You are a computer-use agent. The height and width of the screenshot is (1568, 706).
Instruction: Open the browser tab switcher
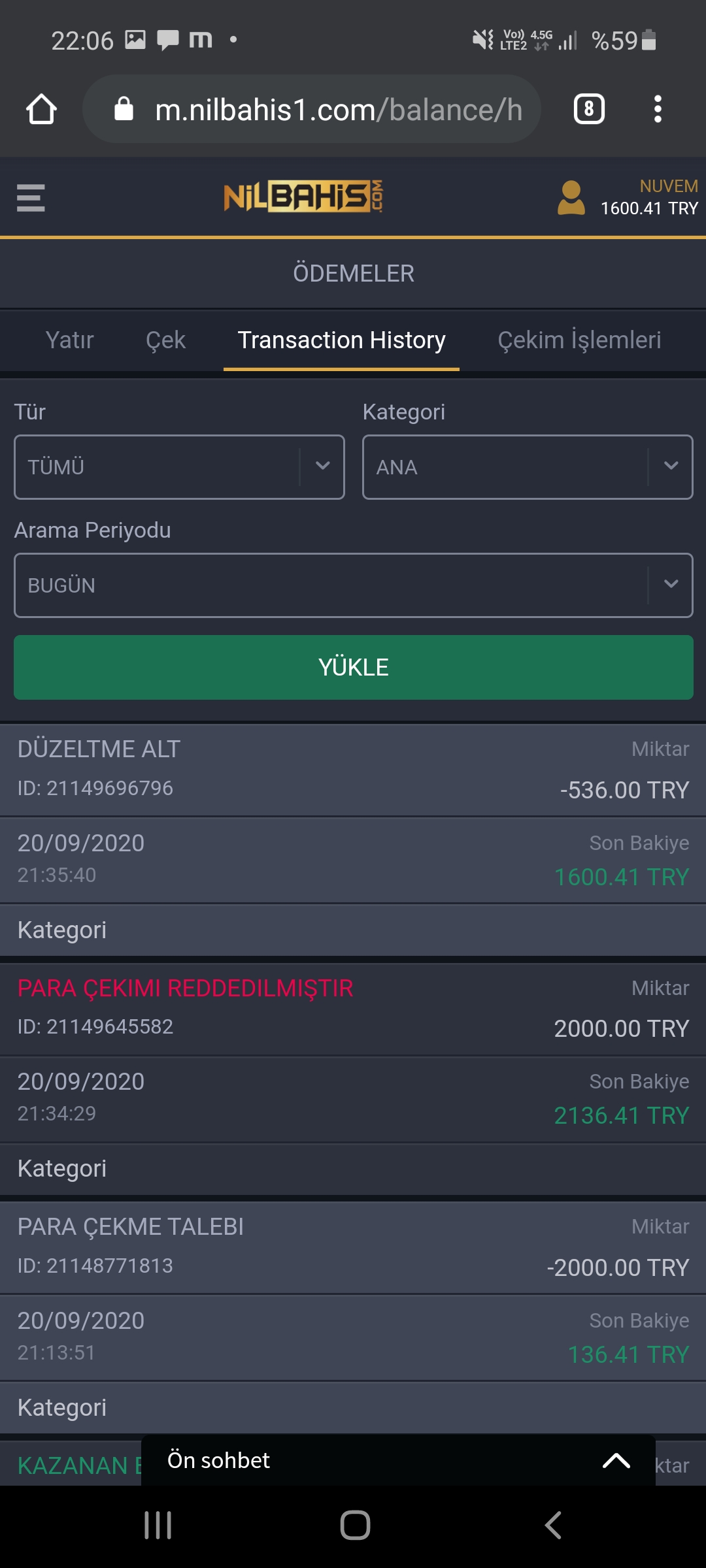pos(589,109)
